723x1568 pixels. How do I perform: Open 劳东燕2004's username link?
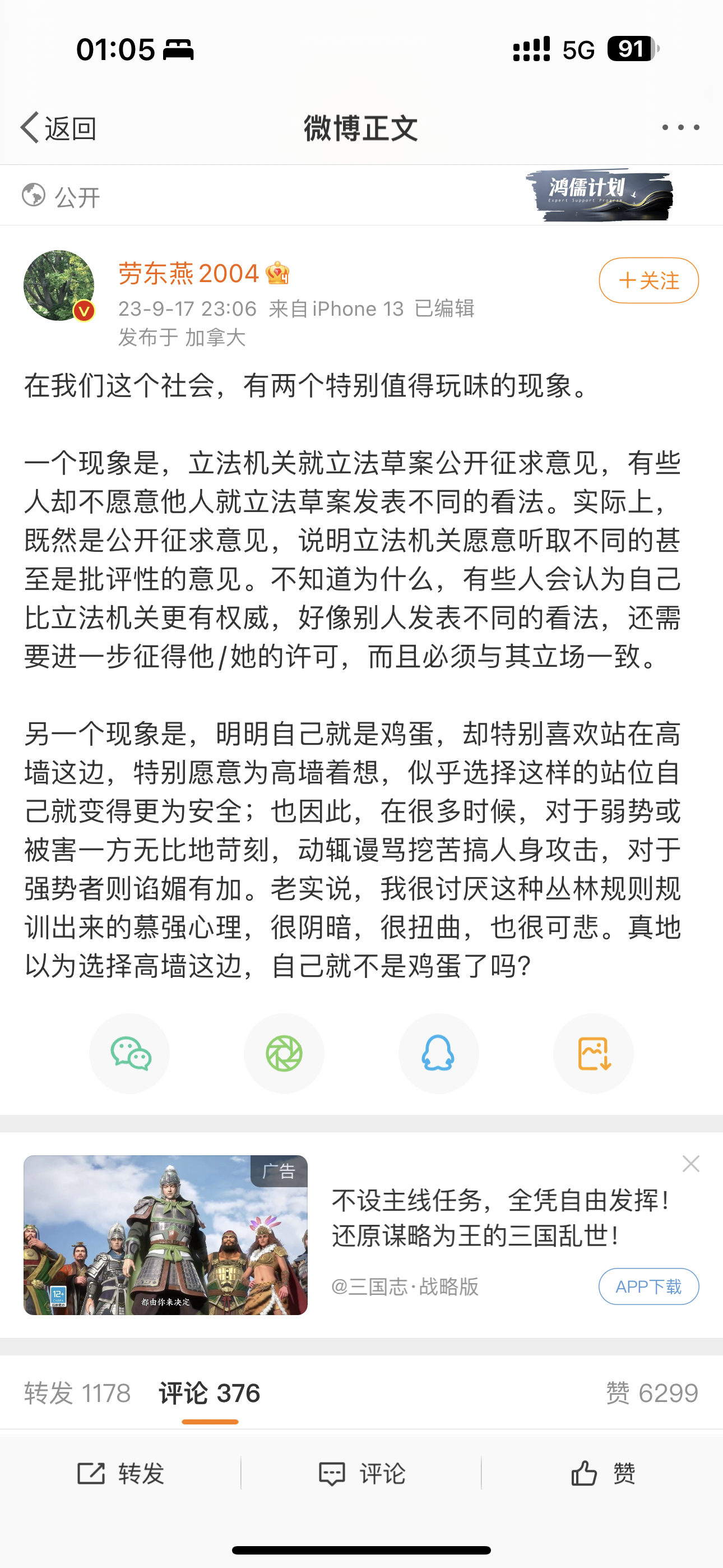pyautogui.click(x=189, y=273)
